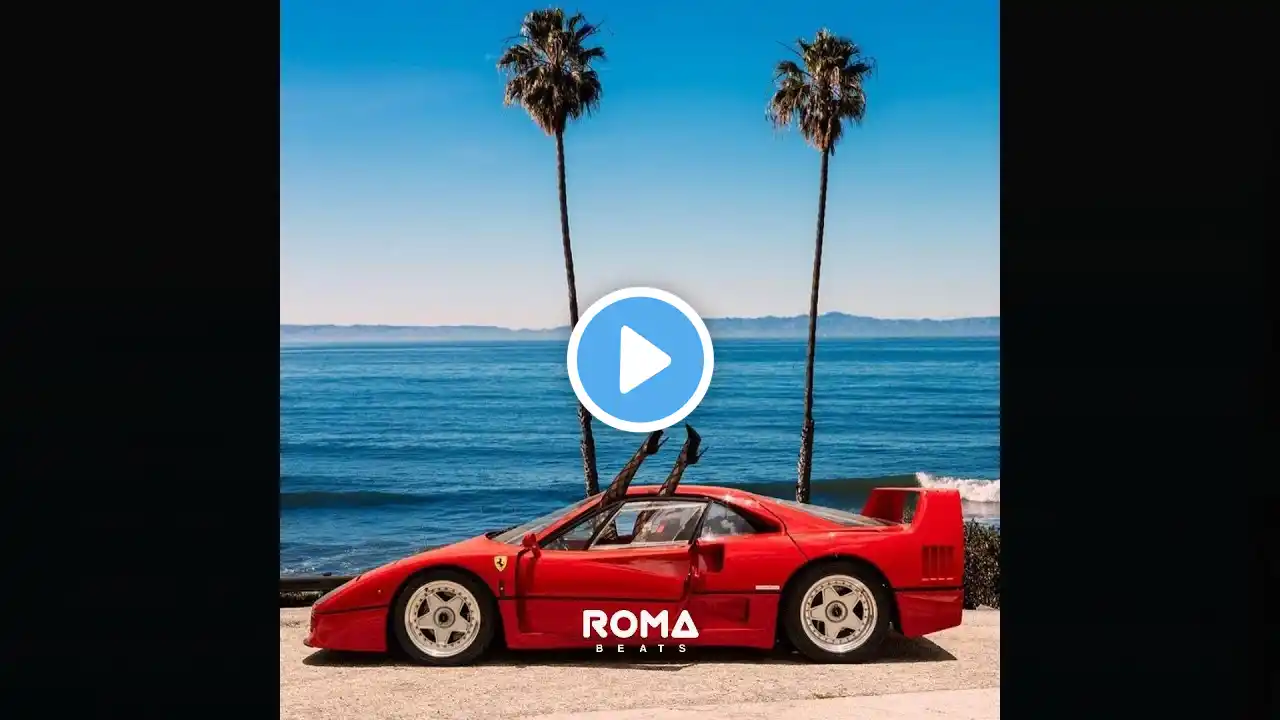Play the Roma Beats video
This screenshot has width=1280, height=720.
(x=640, y=360)
